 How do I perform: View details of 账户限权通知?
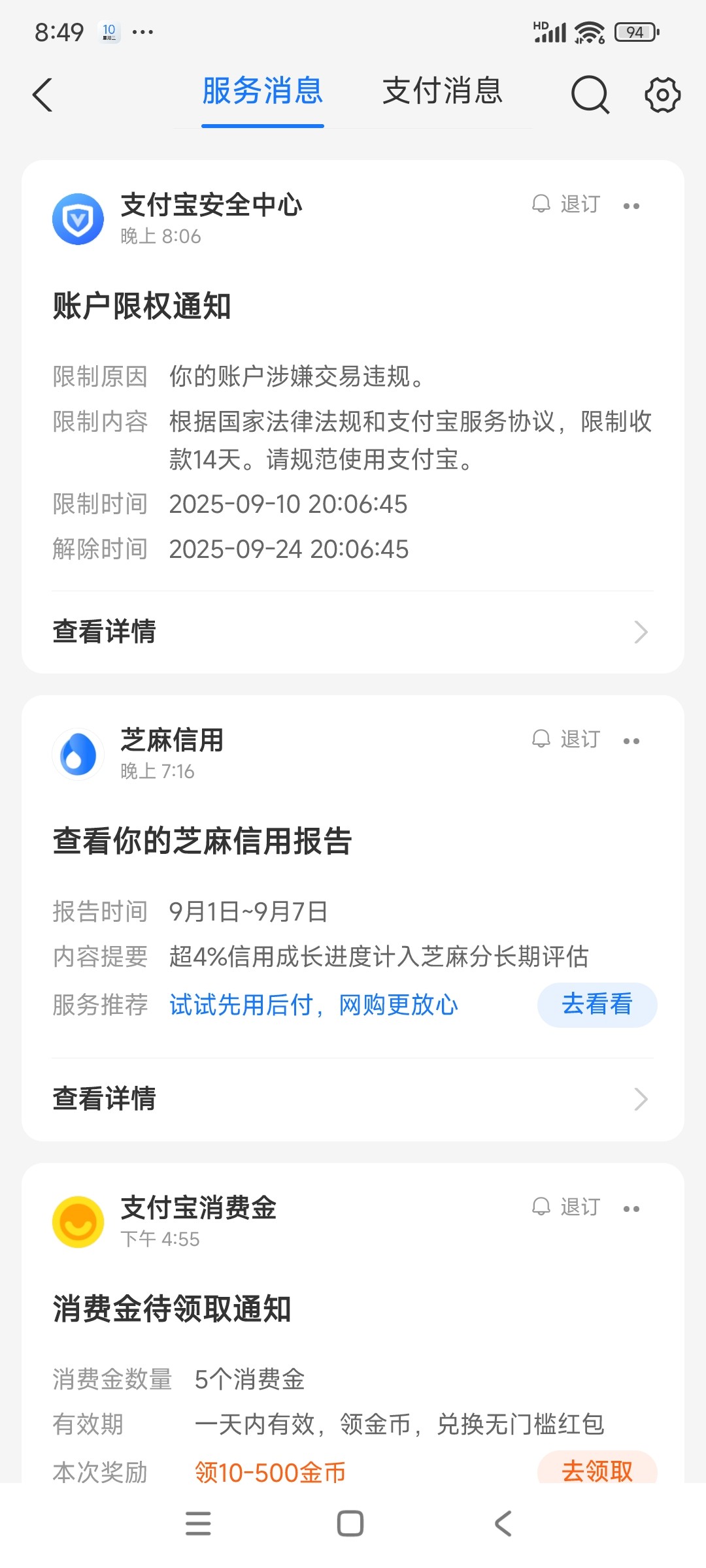[353, 632]
